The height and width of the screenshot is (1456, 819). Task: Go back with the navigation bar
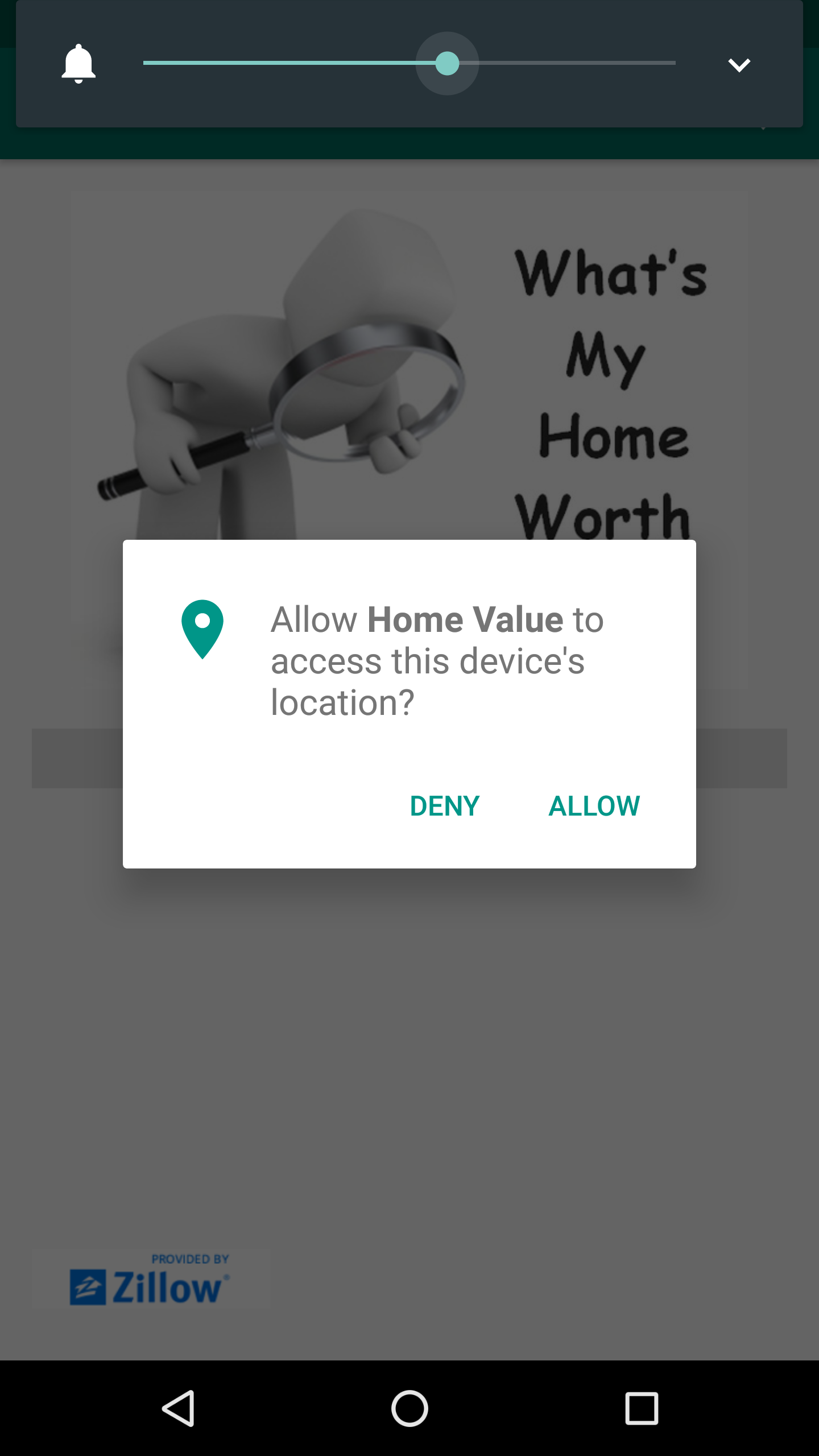tap(179, 1408)
